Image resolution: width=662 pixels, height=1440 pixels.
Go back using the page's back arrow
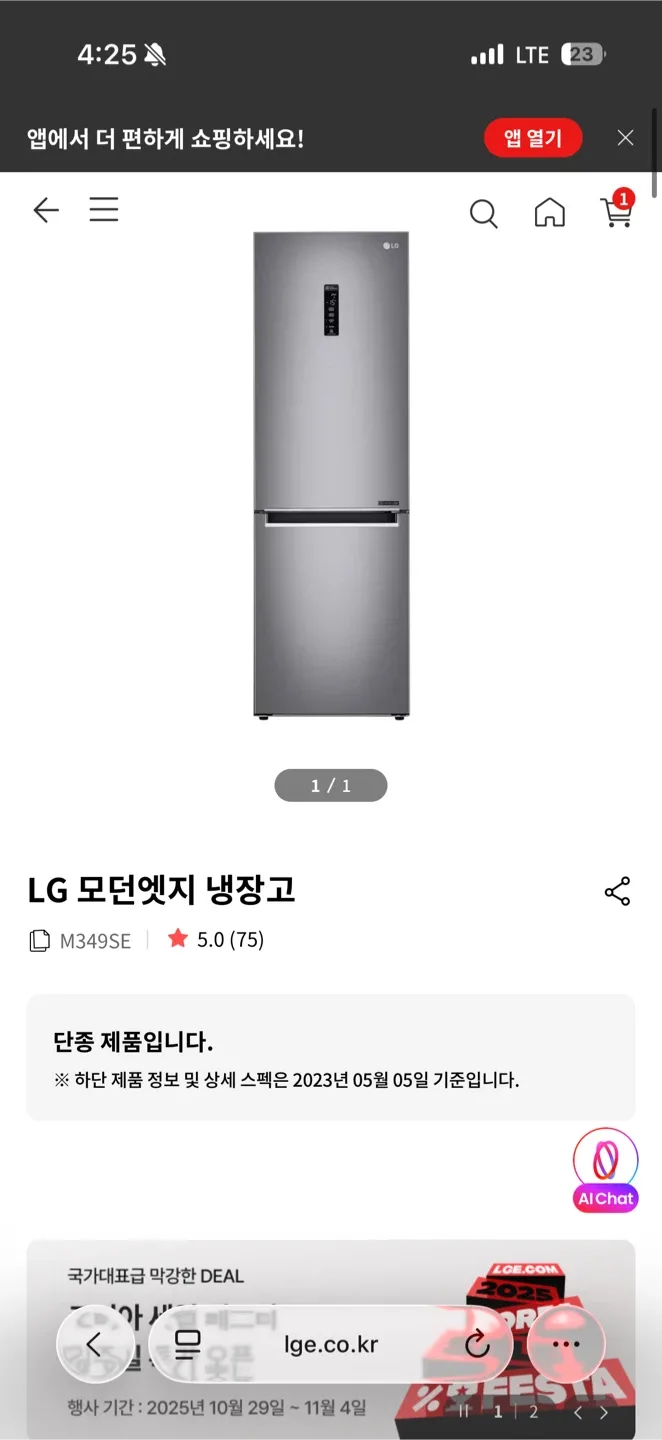(46, 210)
